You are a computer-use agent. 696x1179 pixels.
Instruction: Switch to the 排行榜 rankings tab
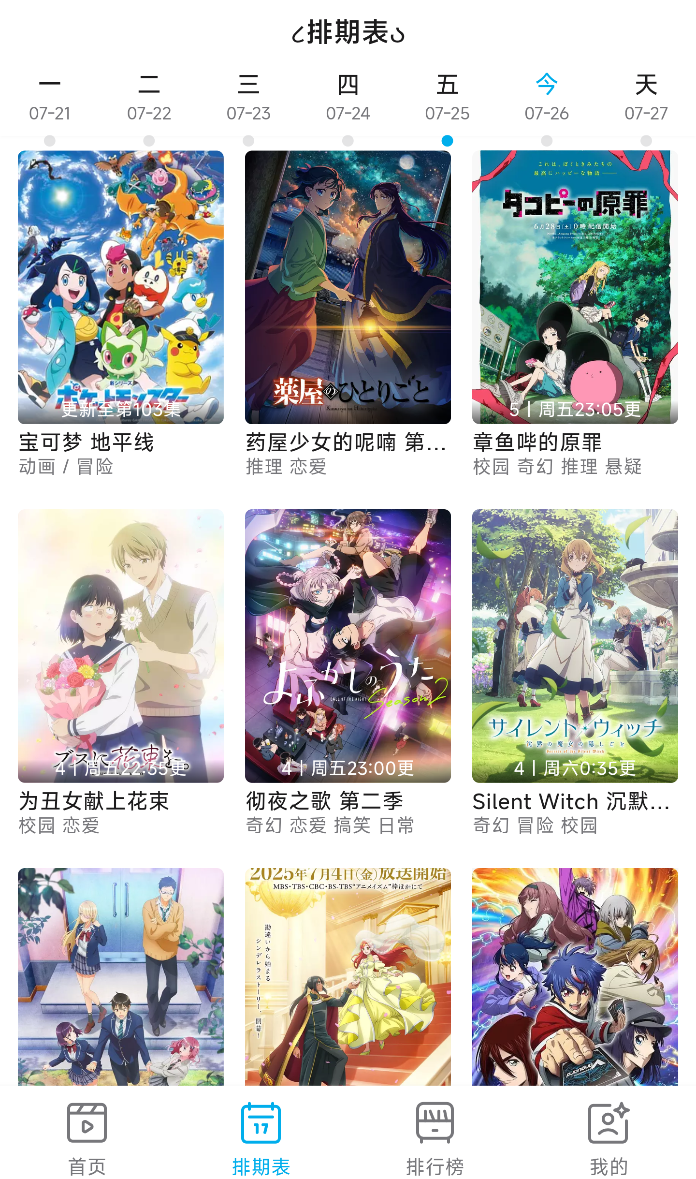pos(435,1137)
